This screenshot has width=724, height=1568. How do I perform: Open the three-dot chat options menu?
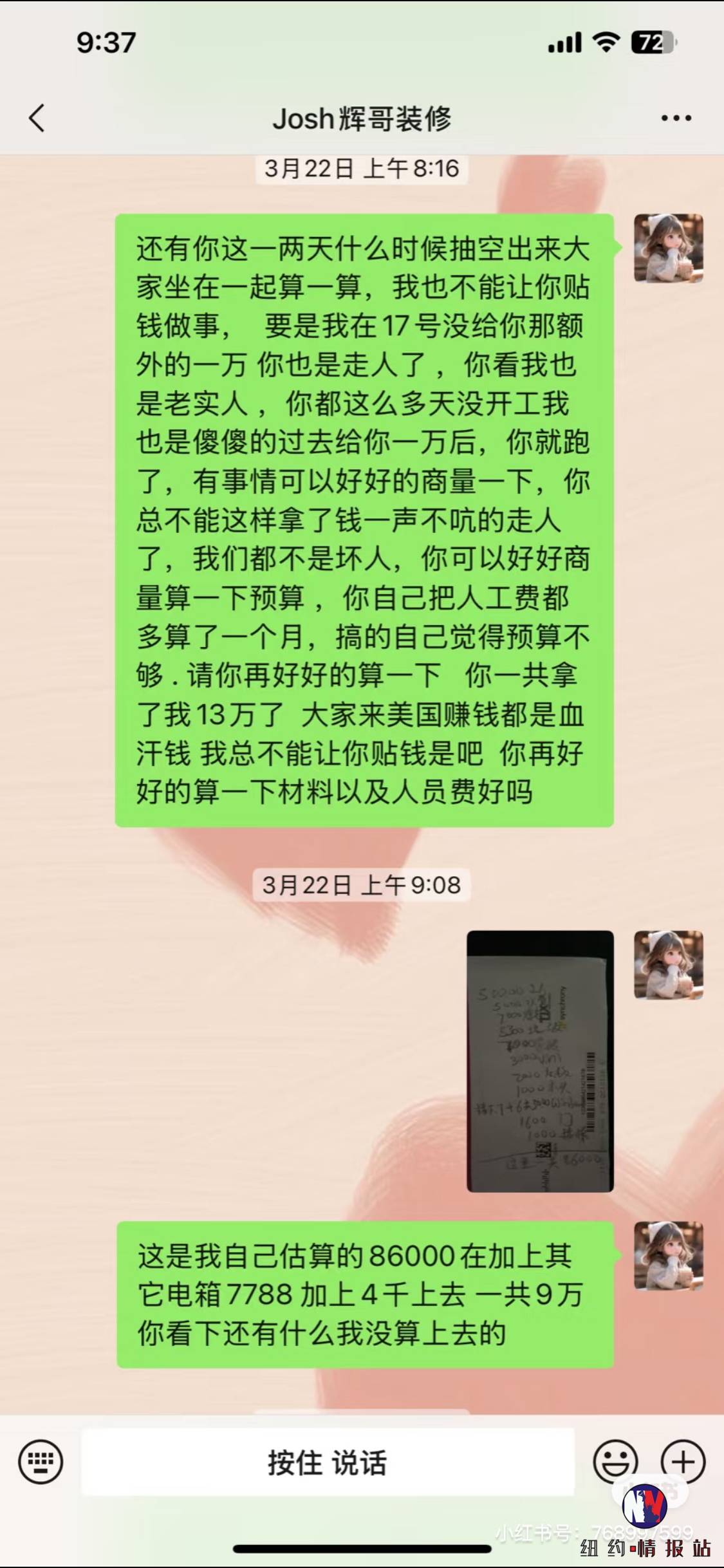[x=676, y=118]
